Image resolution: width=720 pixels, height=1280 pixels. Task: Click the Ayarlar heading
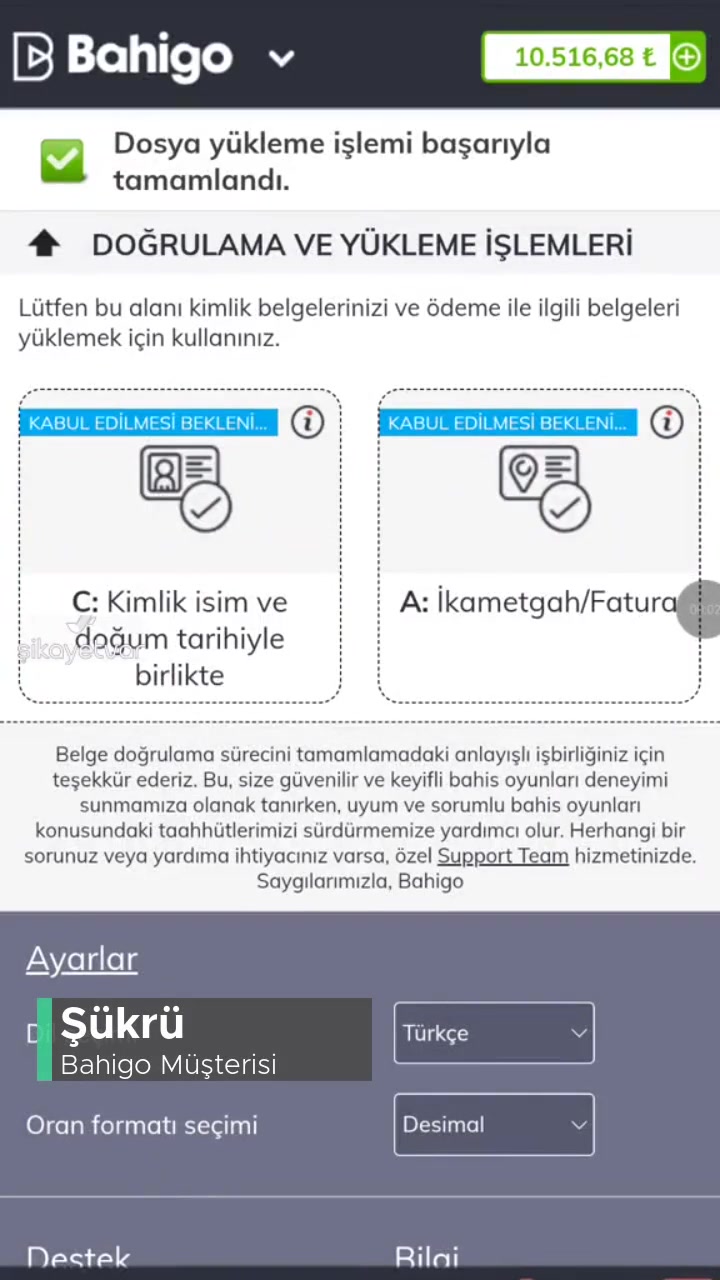pyautogui.click(x=81, y=959)
